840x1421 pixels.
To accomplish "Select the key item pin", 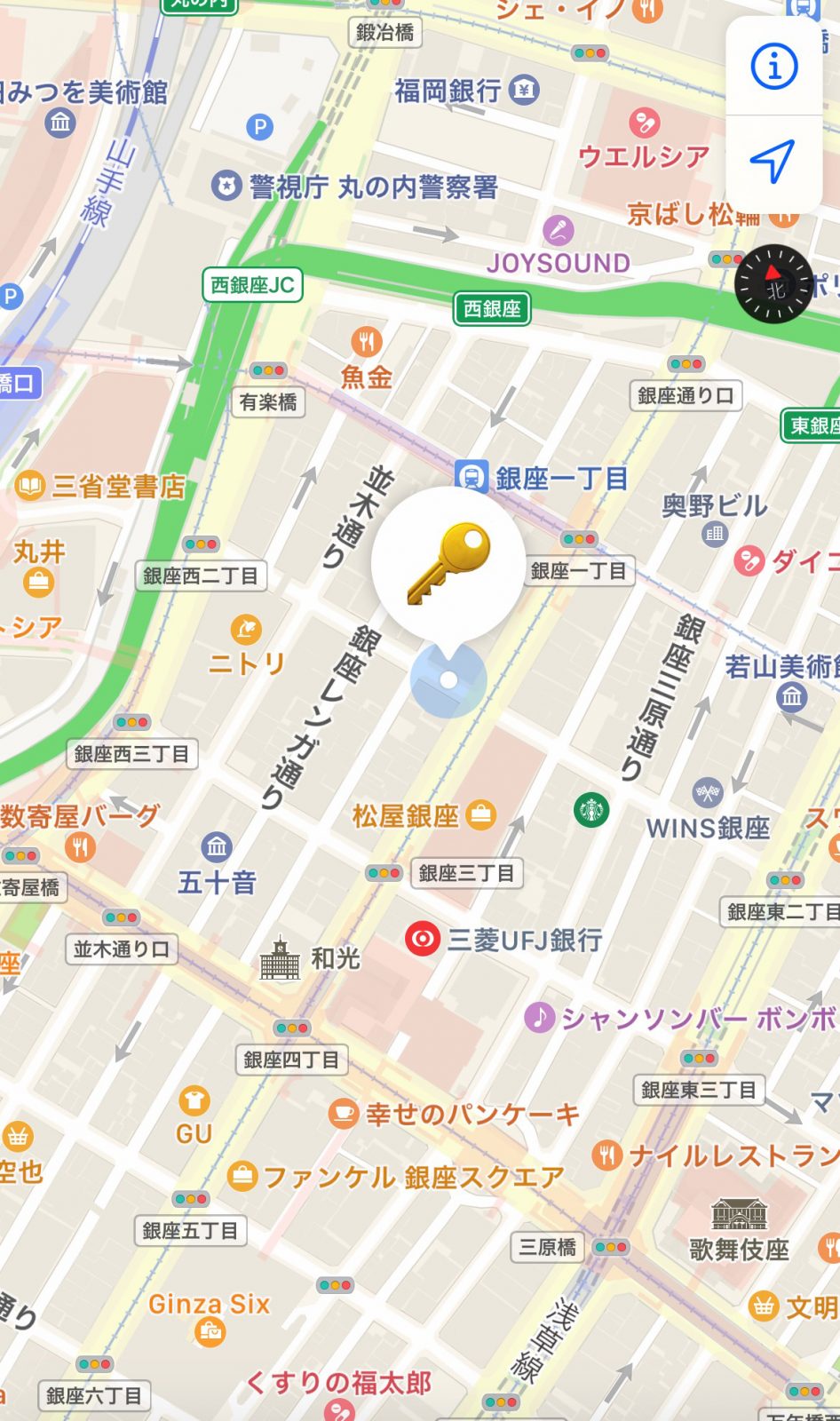I will click(x=448, y=563).
